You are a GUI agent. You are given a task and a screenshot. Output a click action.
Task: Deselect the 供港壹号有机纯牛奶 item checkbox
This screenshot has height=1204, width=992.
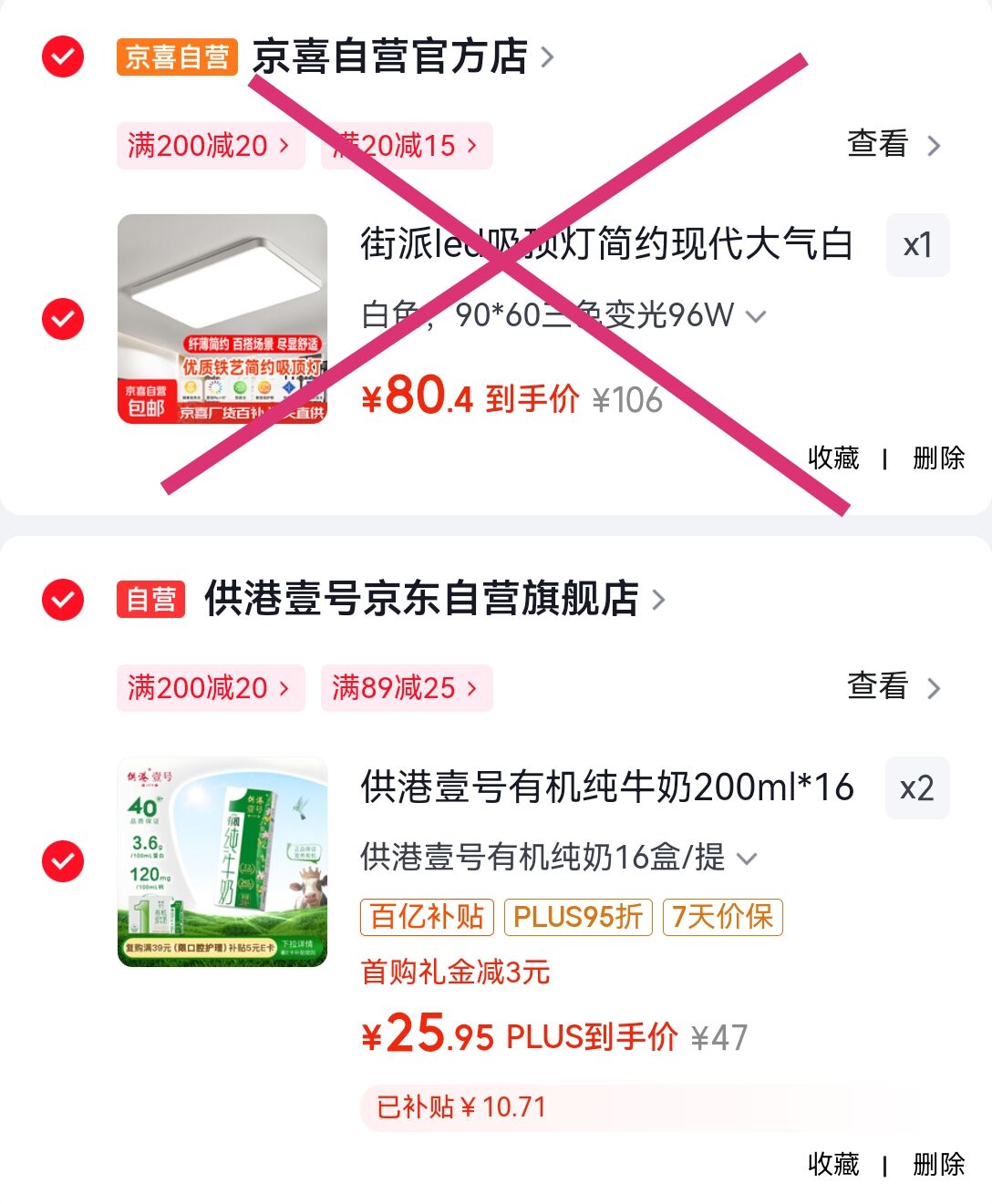pyautogui.click(x=63, y=861)
